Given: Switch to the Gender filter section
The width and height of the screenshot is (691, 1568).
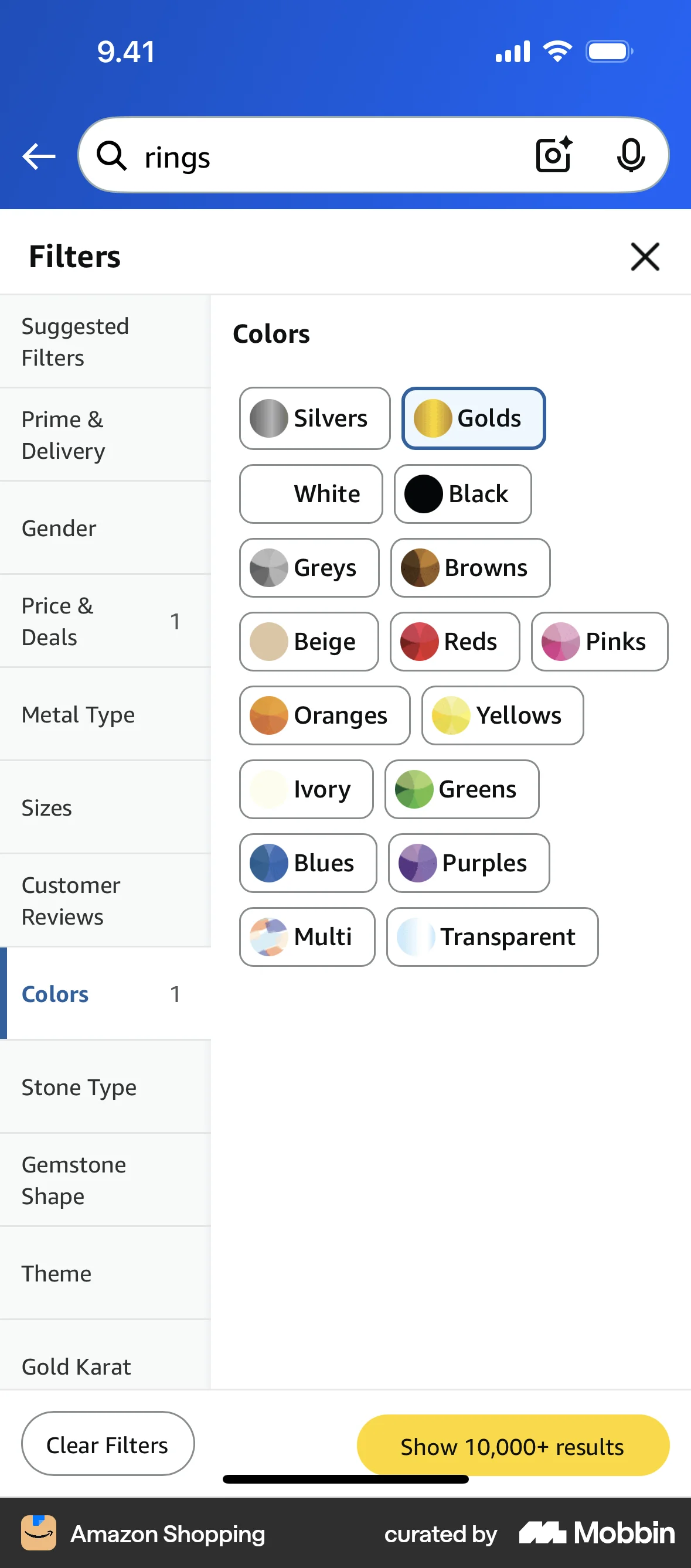Looking at the screenshot, I should (59, 529).
